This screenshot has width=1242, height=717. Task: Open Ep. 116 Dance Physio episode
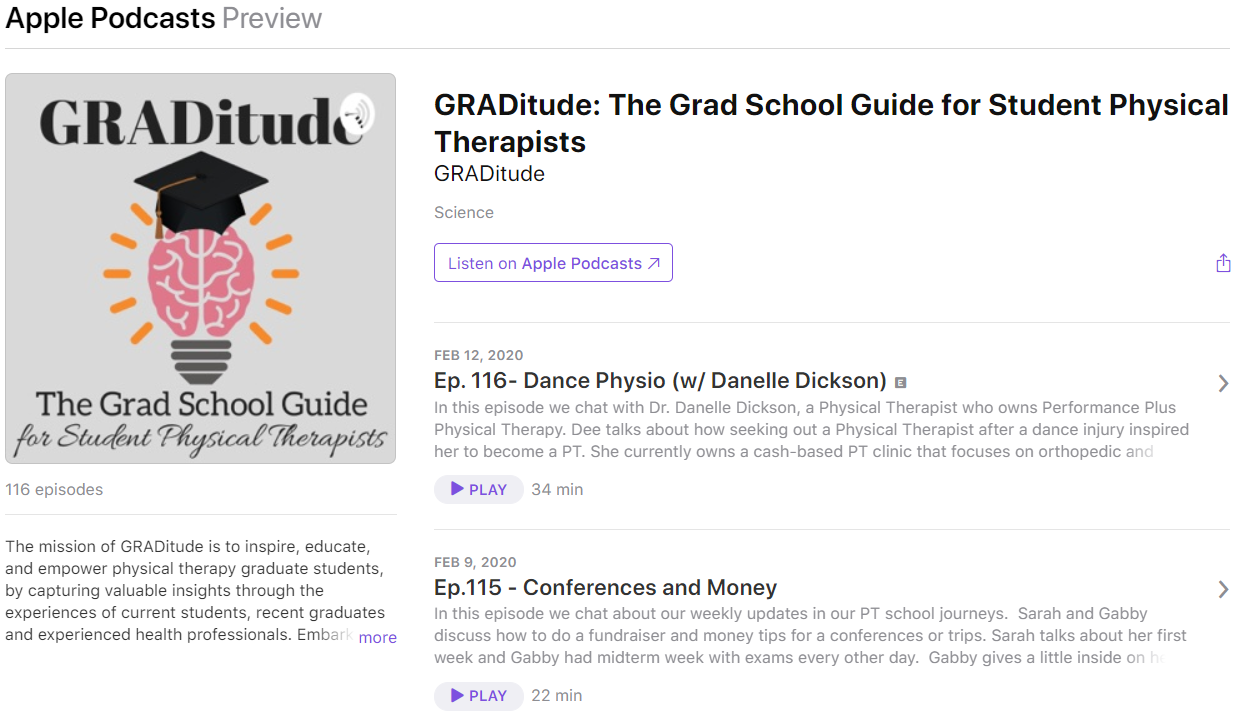pos(660,381)
